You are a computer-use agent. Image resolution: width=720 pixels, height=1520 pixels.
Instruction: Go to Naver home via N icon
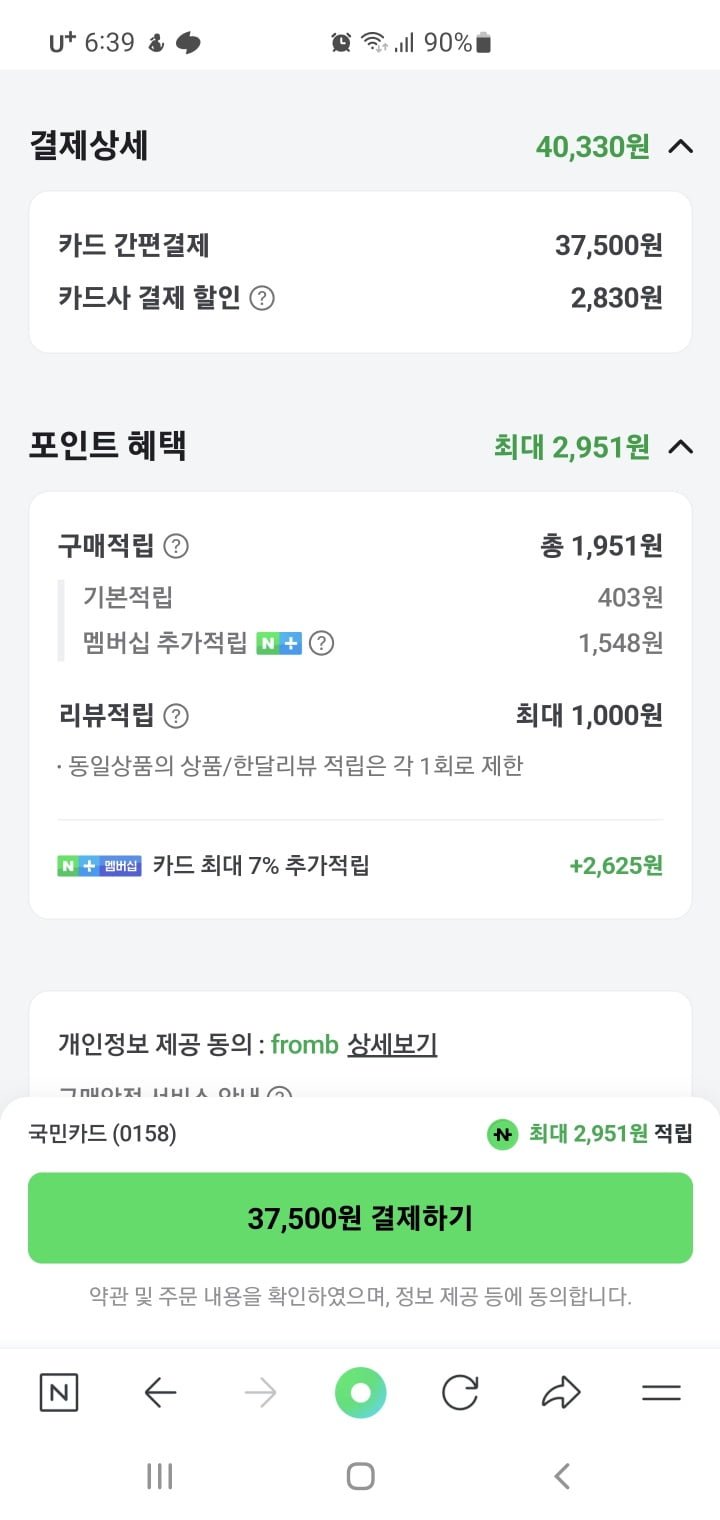(x=59, y=1393)
